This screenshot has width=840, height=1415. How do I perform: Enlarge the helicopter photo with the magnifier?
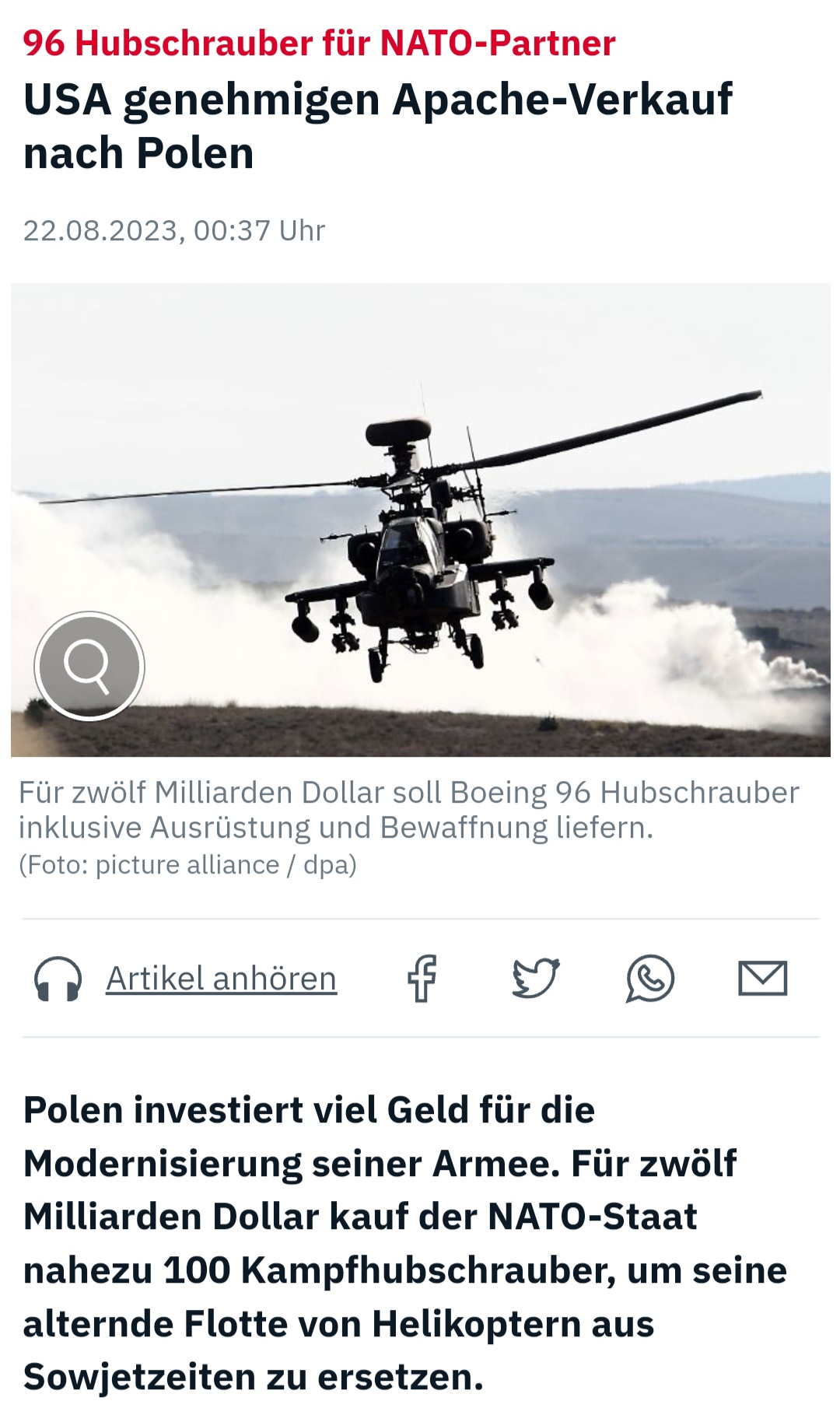click(x=89, y=666)
